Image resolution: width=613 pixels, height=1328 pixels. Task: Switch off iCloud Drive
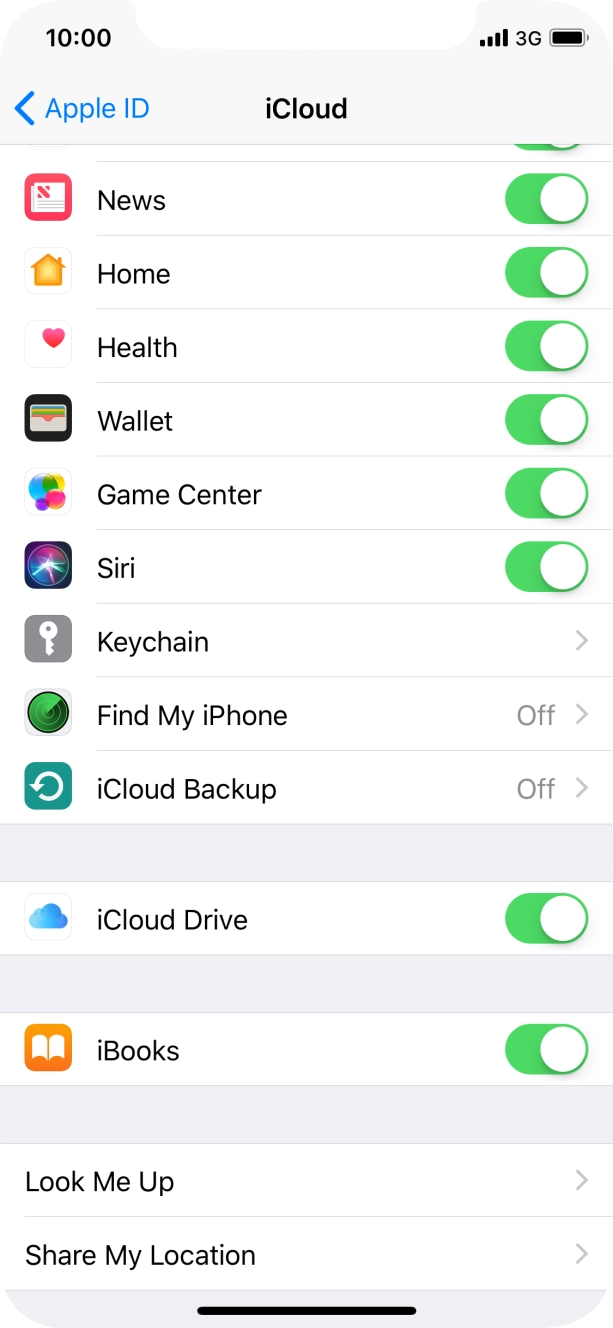tap(546, 919)
